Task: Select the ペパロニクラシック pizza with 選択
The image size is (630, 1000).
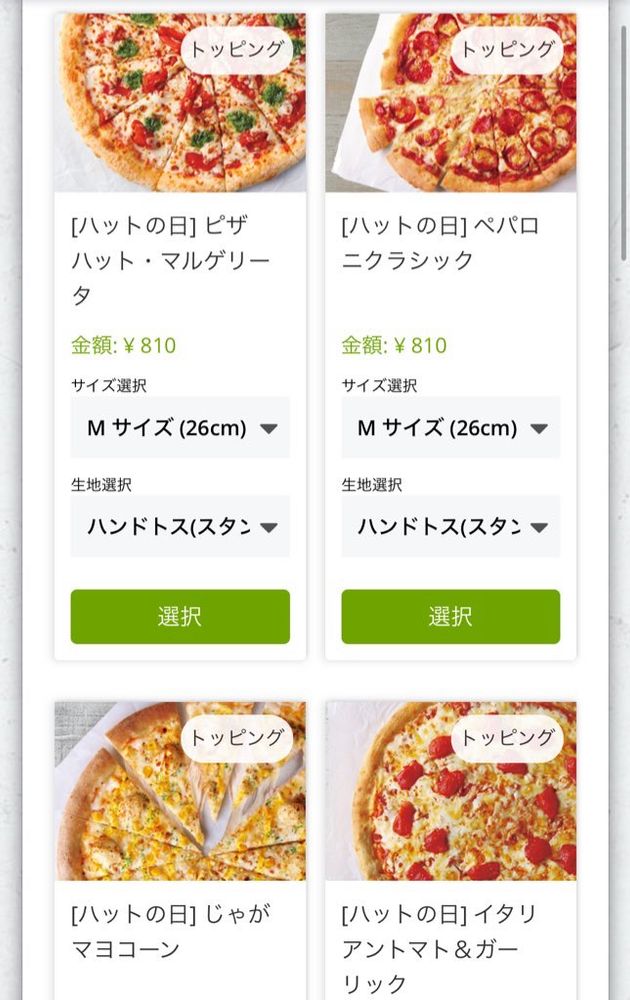Action: [x=450, y=617]
